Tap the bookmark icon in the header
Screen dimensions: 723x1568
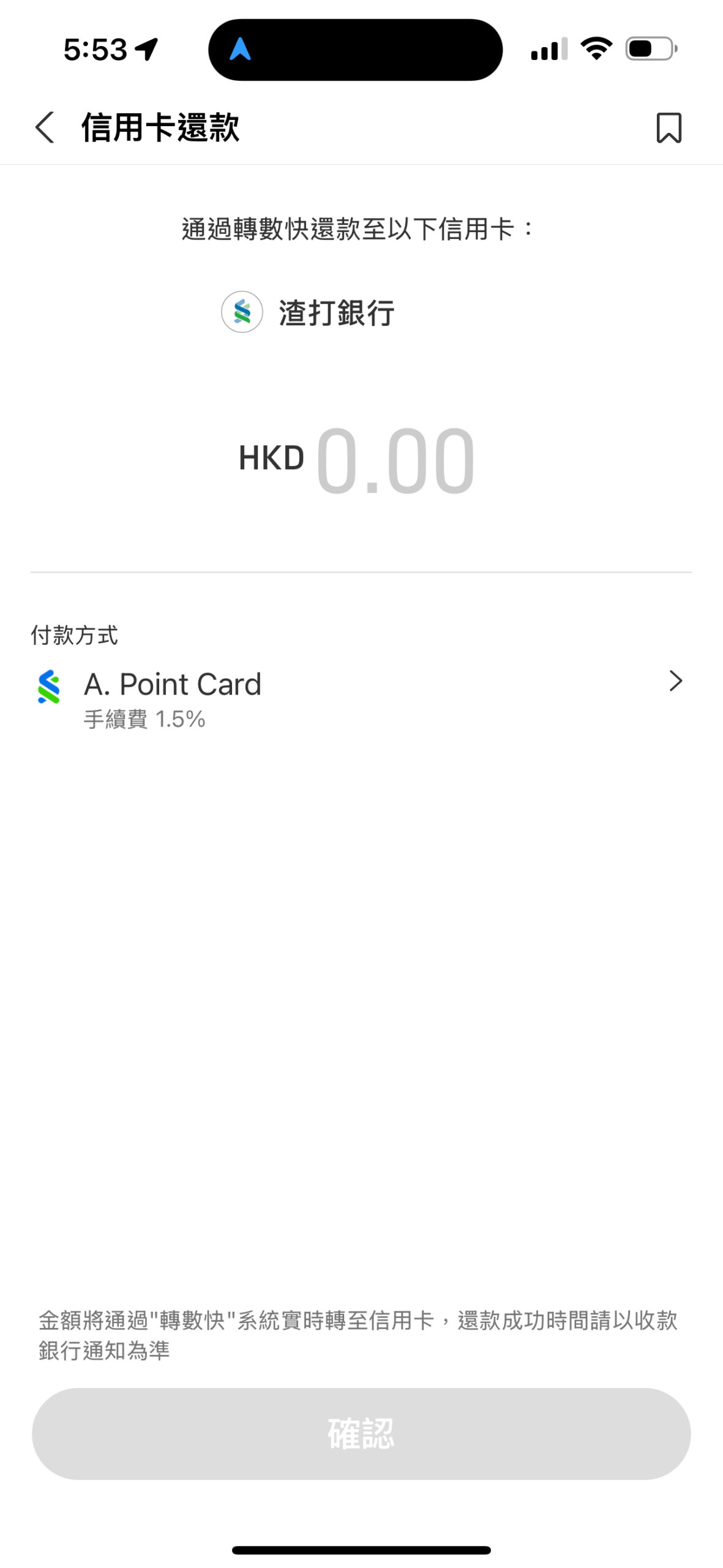[668, 127]
